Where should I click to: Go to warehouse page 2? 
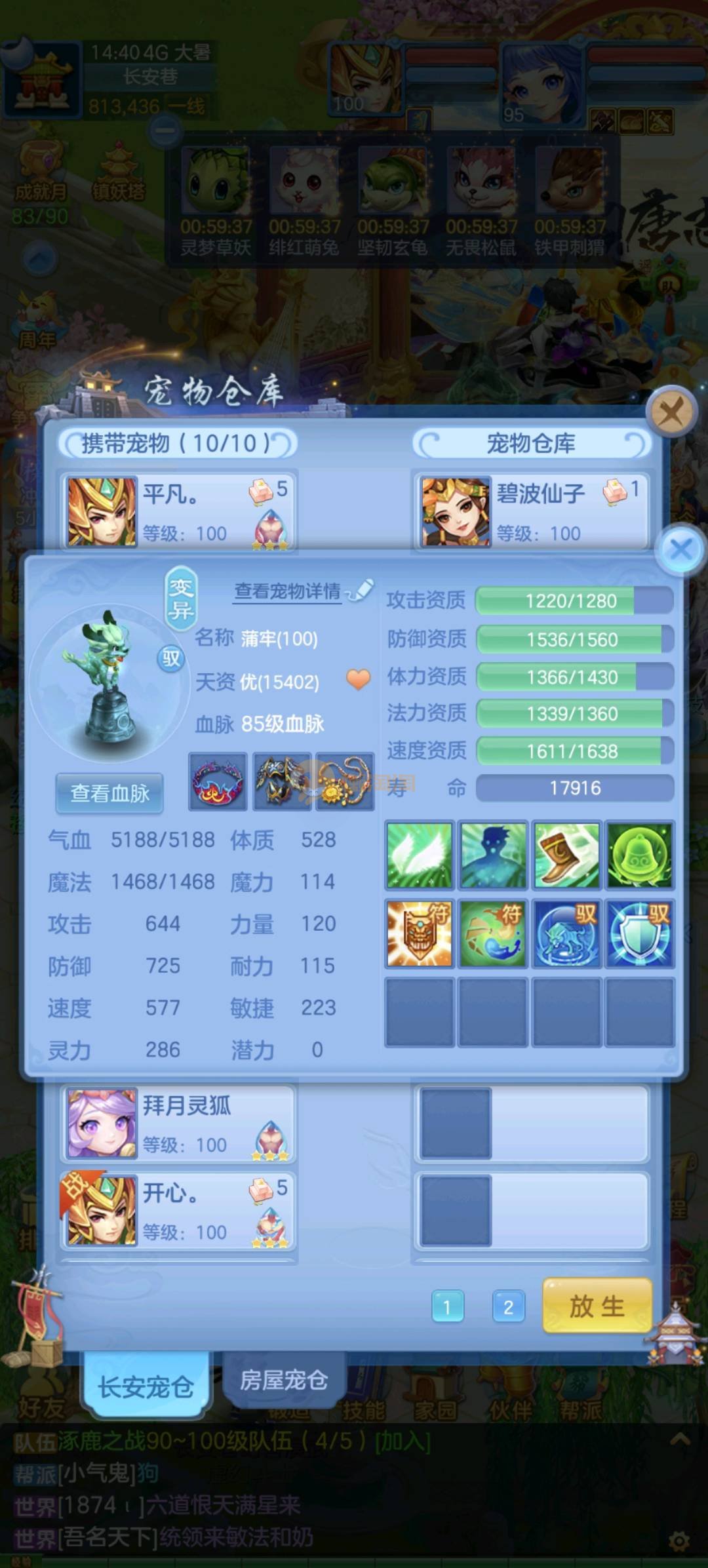pyautogui.click(x=508, y=1307)
